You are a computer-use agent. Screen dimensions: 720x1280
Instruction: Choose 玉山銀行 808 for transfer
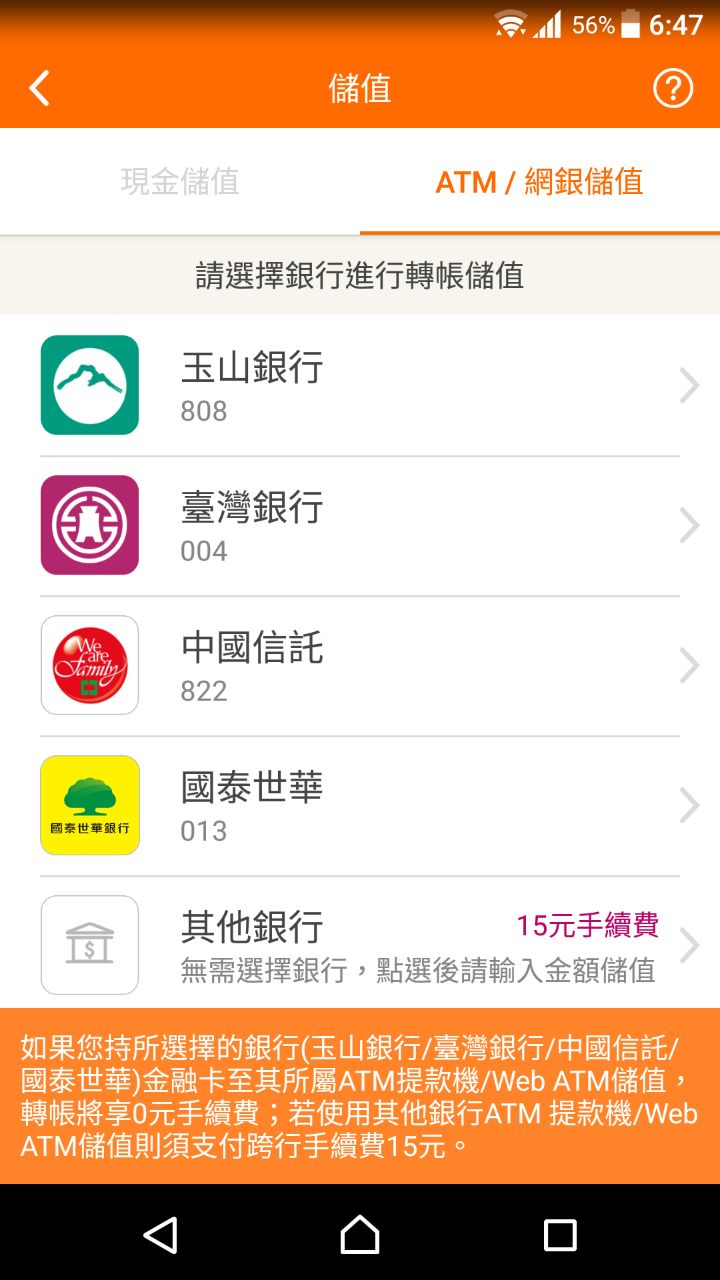[x=360, y=386]
